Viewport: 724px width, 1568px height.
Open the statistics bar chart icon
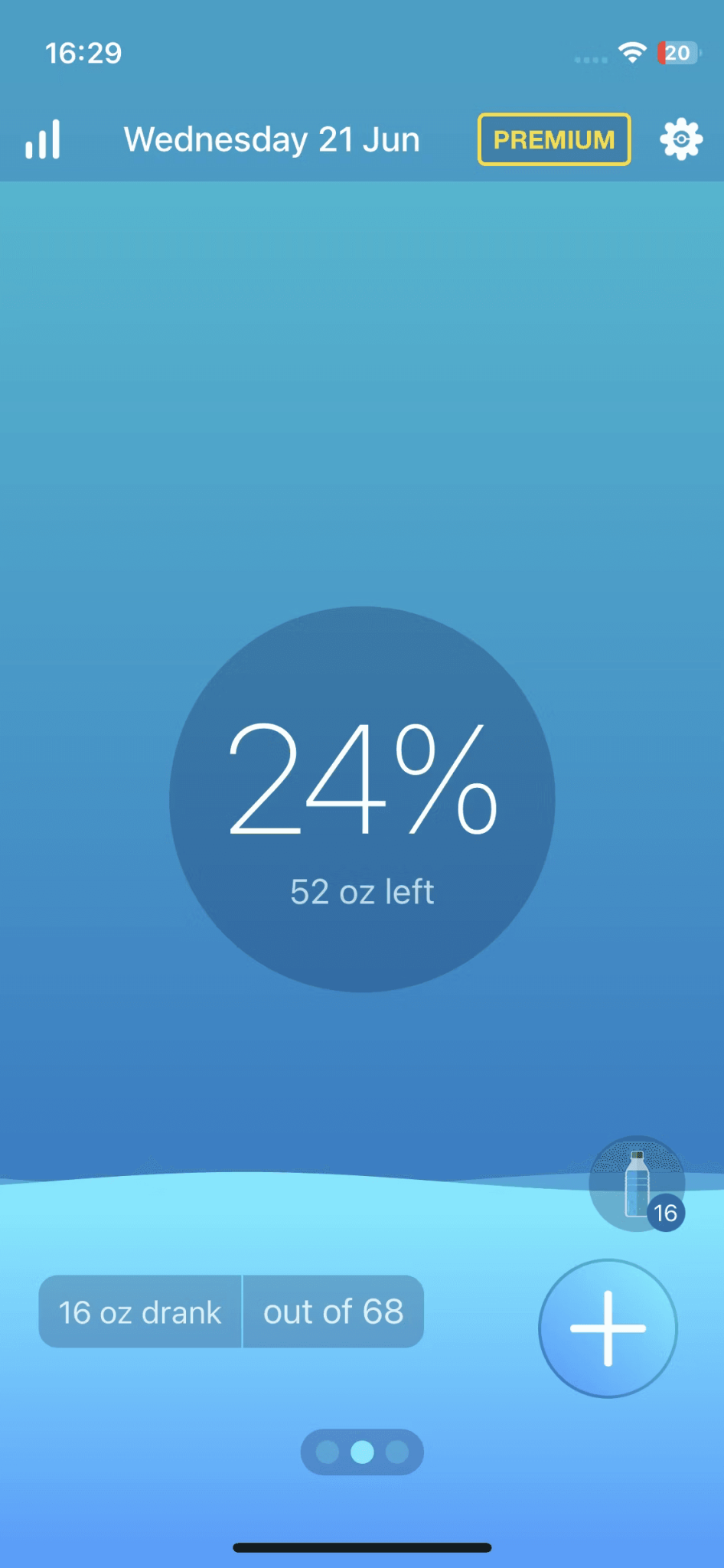43,139
